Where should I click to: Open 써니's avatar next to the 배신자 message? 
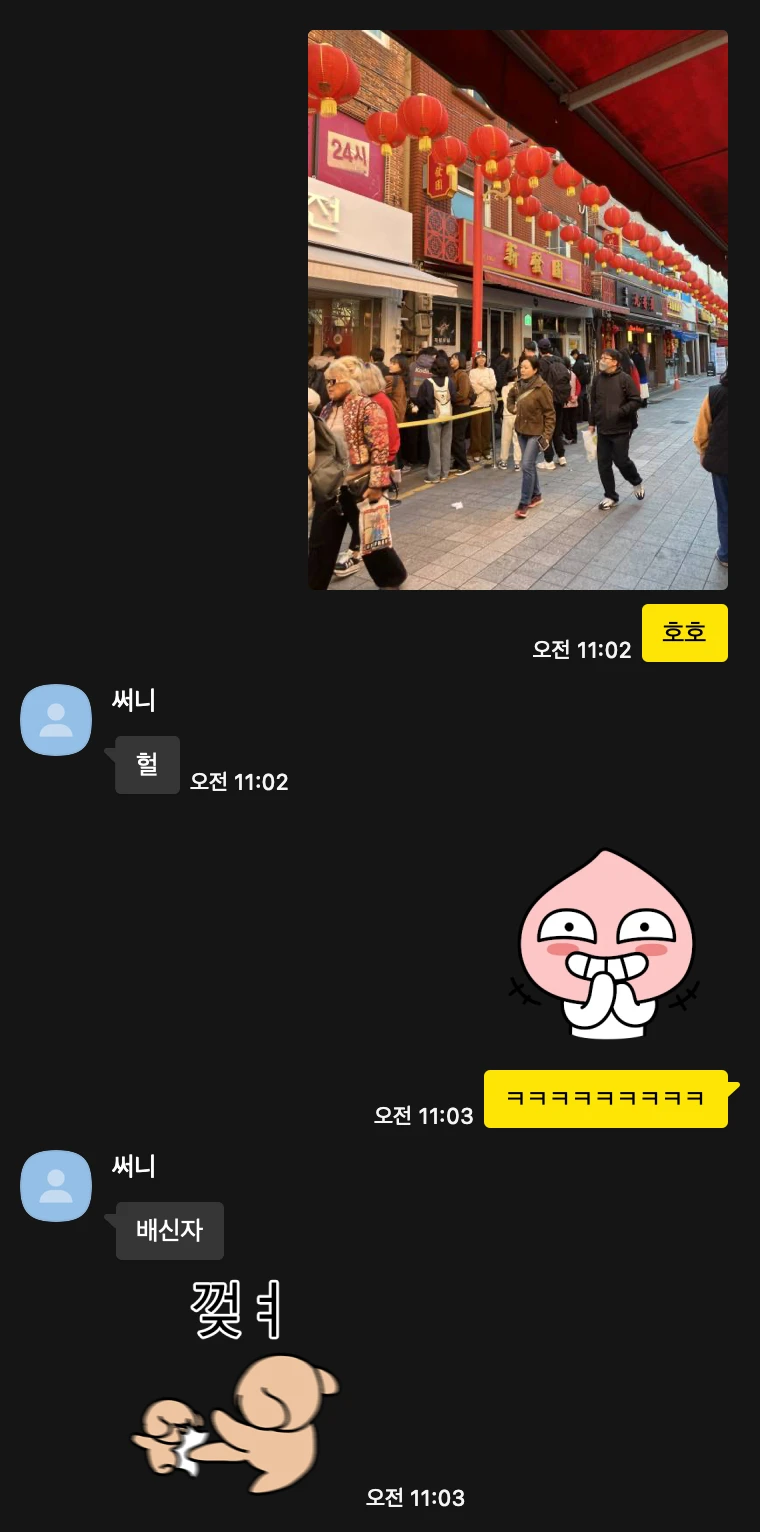point(56,1186)
